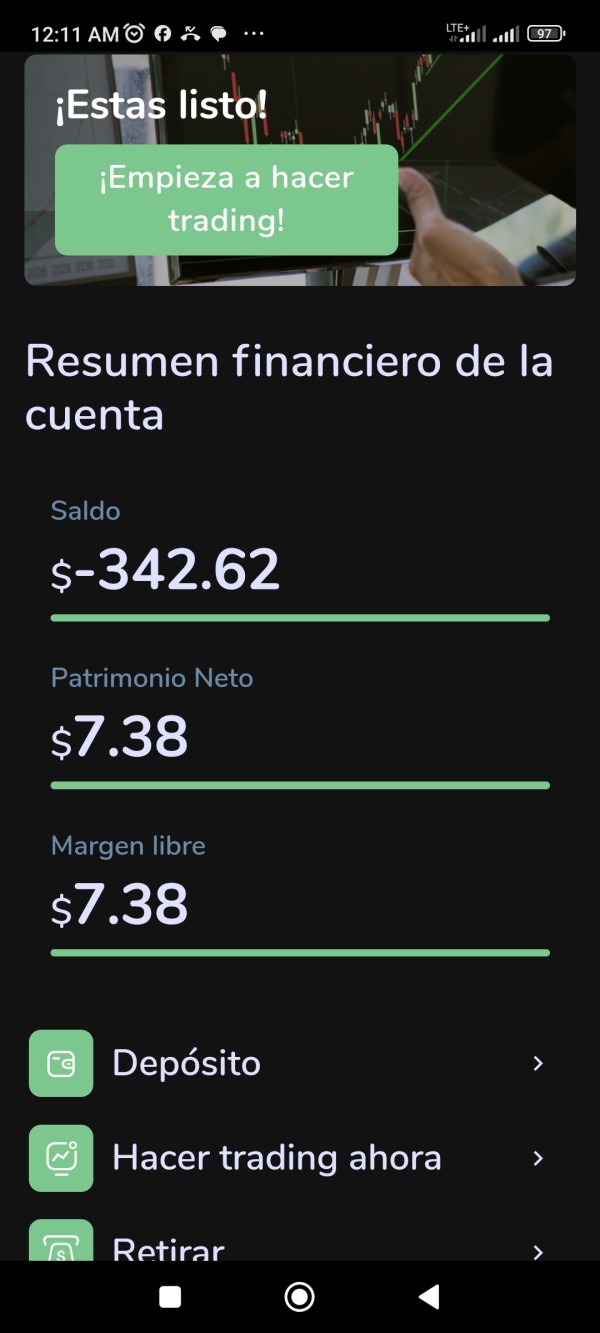Viewport: 600px width, 1333px height.
Task: Open the Retirar option
Action: pos(290,1240)
